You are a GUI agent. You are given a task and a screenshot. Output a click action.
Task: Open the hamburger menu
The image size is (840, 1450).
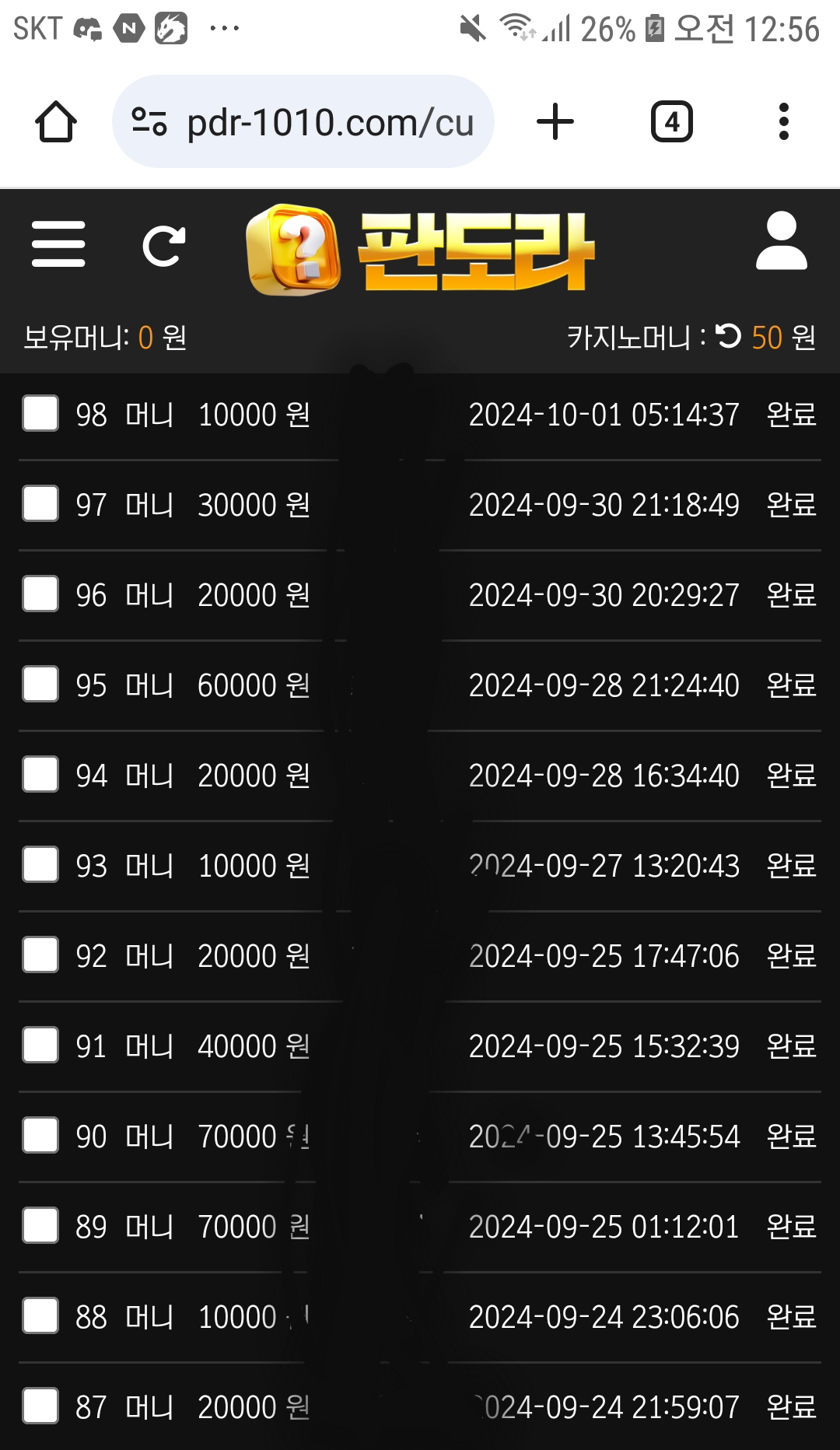pos(58,244)
